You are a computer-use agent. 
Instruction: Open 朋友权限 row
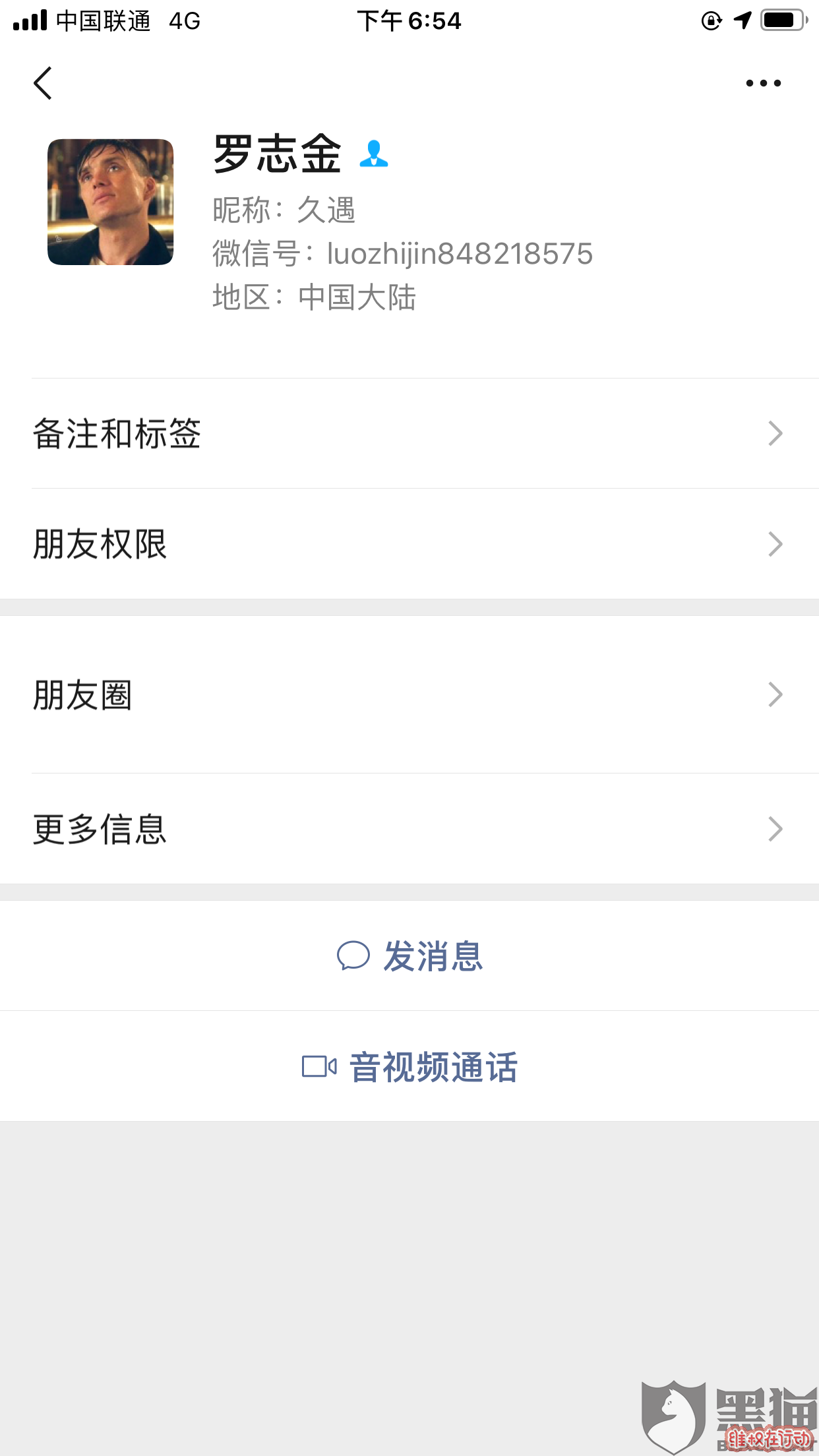[409, 544]
